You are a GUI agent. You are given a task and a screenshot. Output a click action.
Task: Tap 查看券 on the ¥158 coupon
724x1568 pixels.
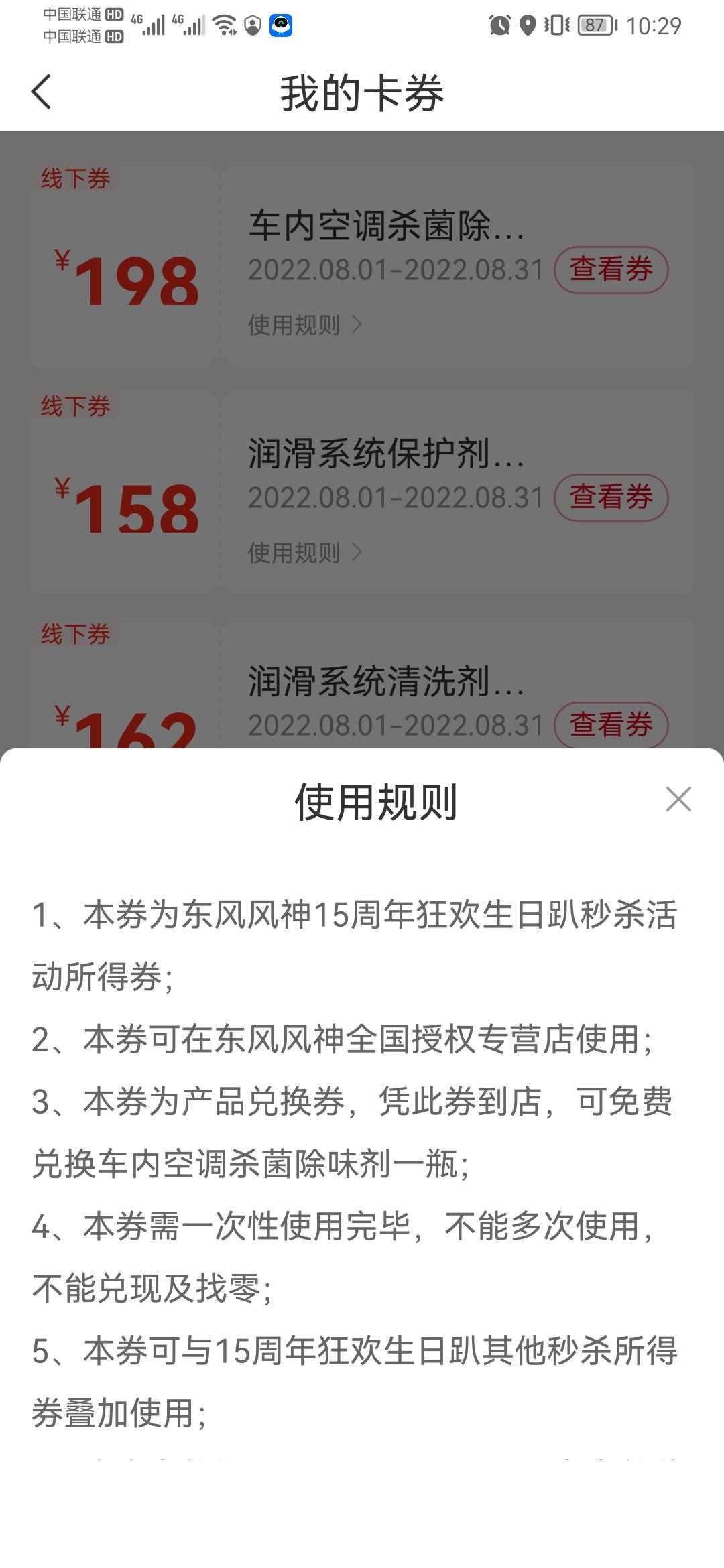611,498
